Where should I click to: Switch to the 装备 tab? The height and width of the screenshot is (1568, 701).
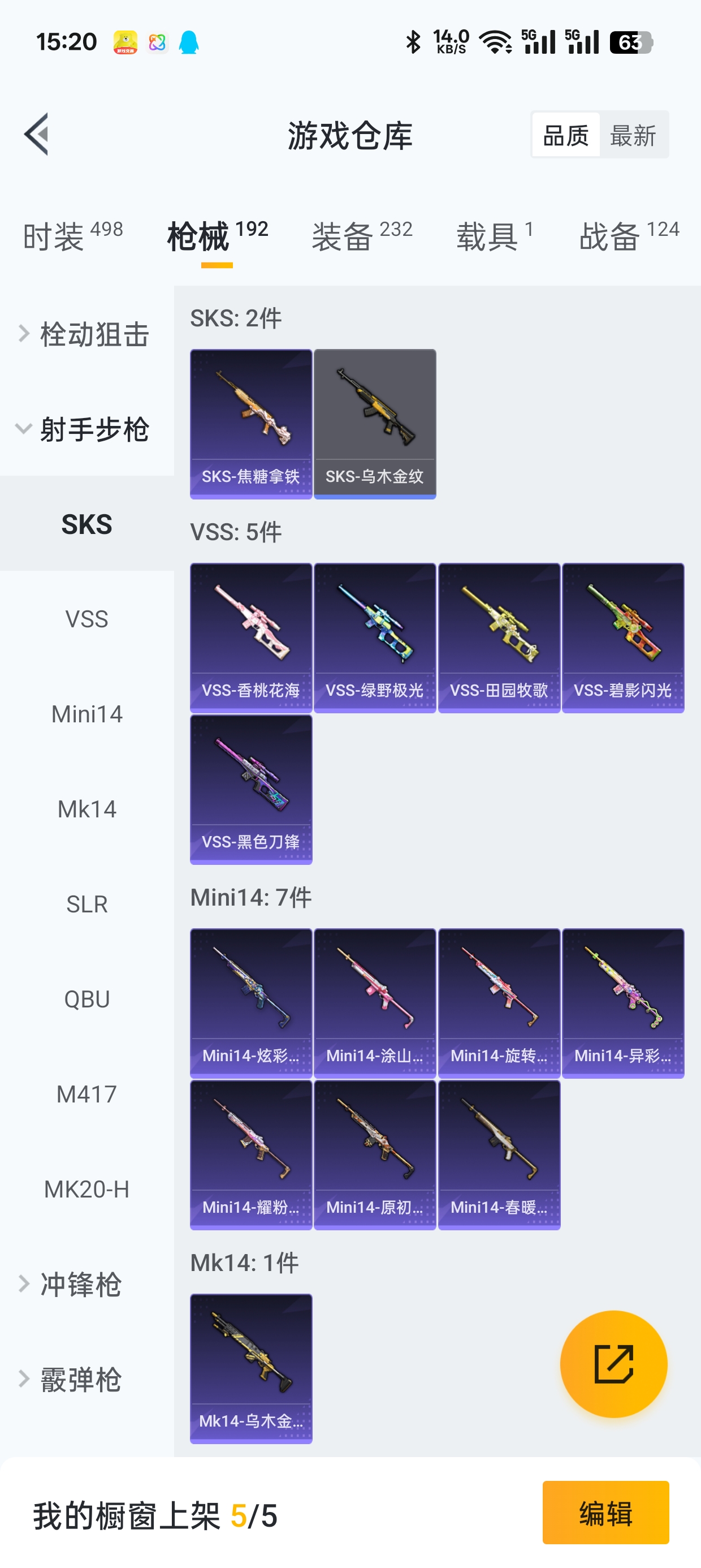tap(361, 236)
